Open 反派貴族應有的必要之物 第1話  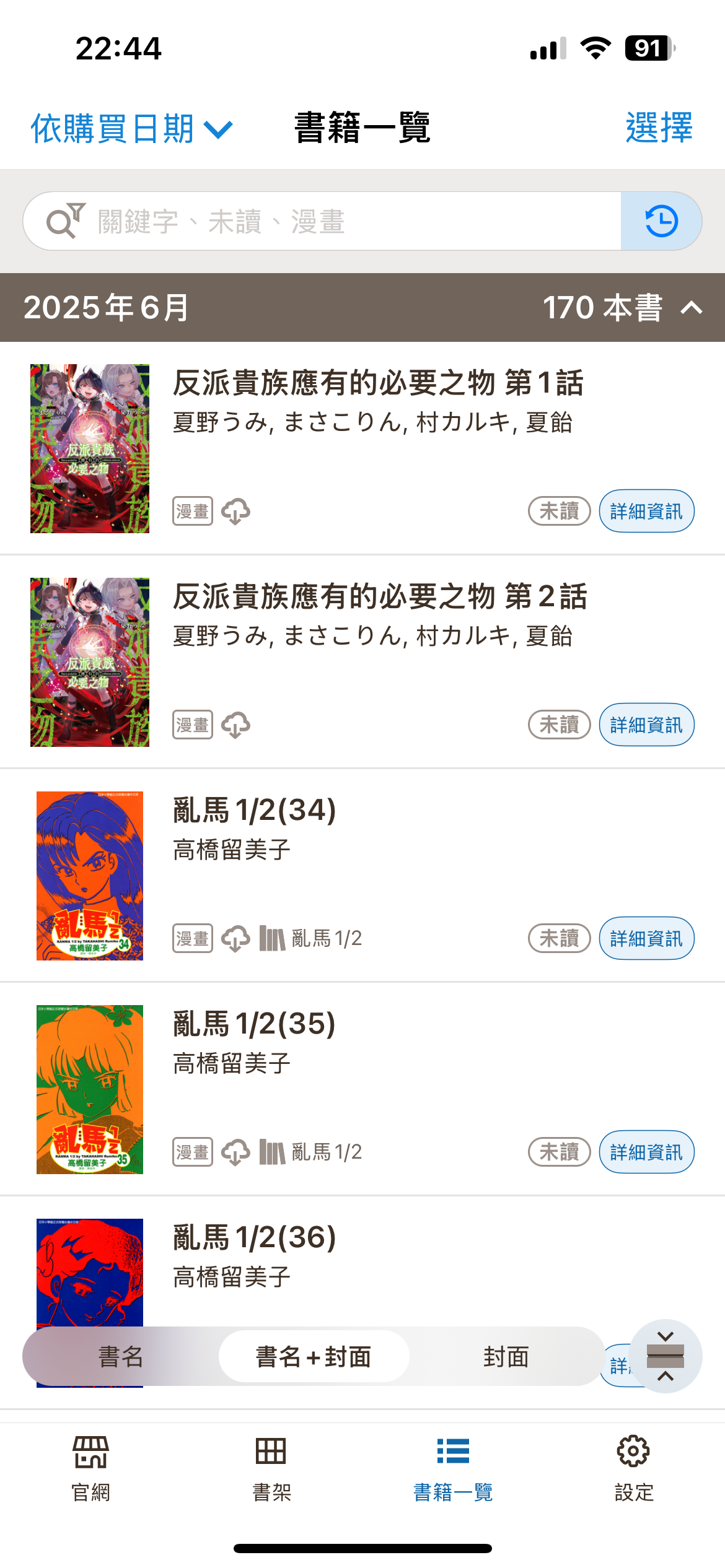click(x=378, y=382)
